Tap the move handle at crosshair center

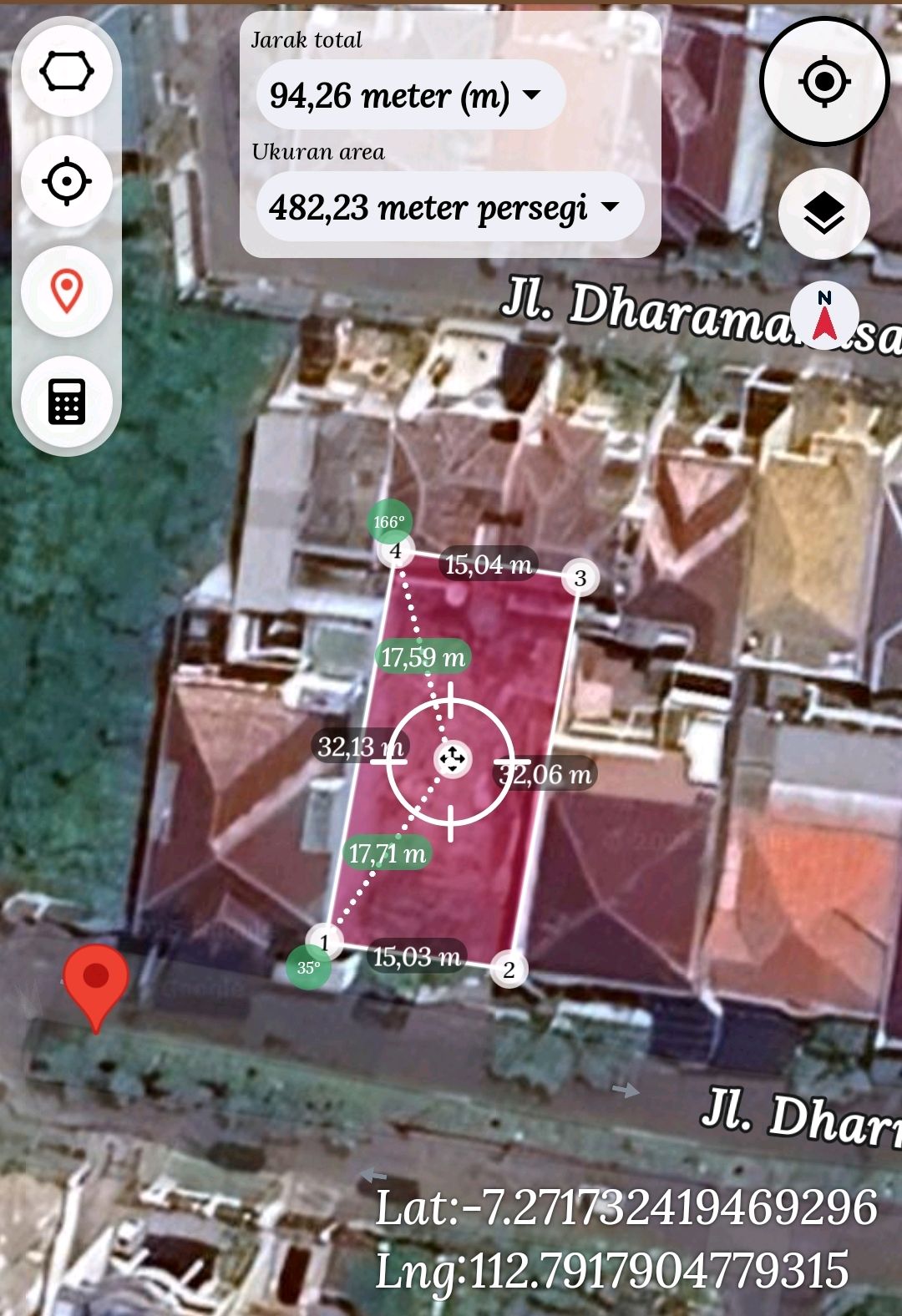tap(453, 759)
